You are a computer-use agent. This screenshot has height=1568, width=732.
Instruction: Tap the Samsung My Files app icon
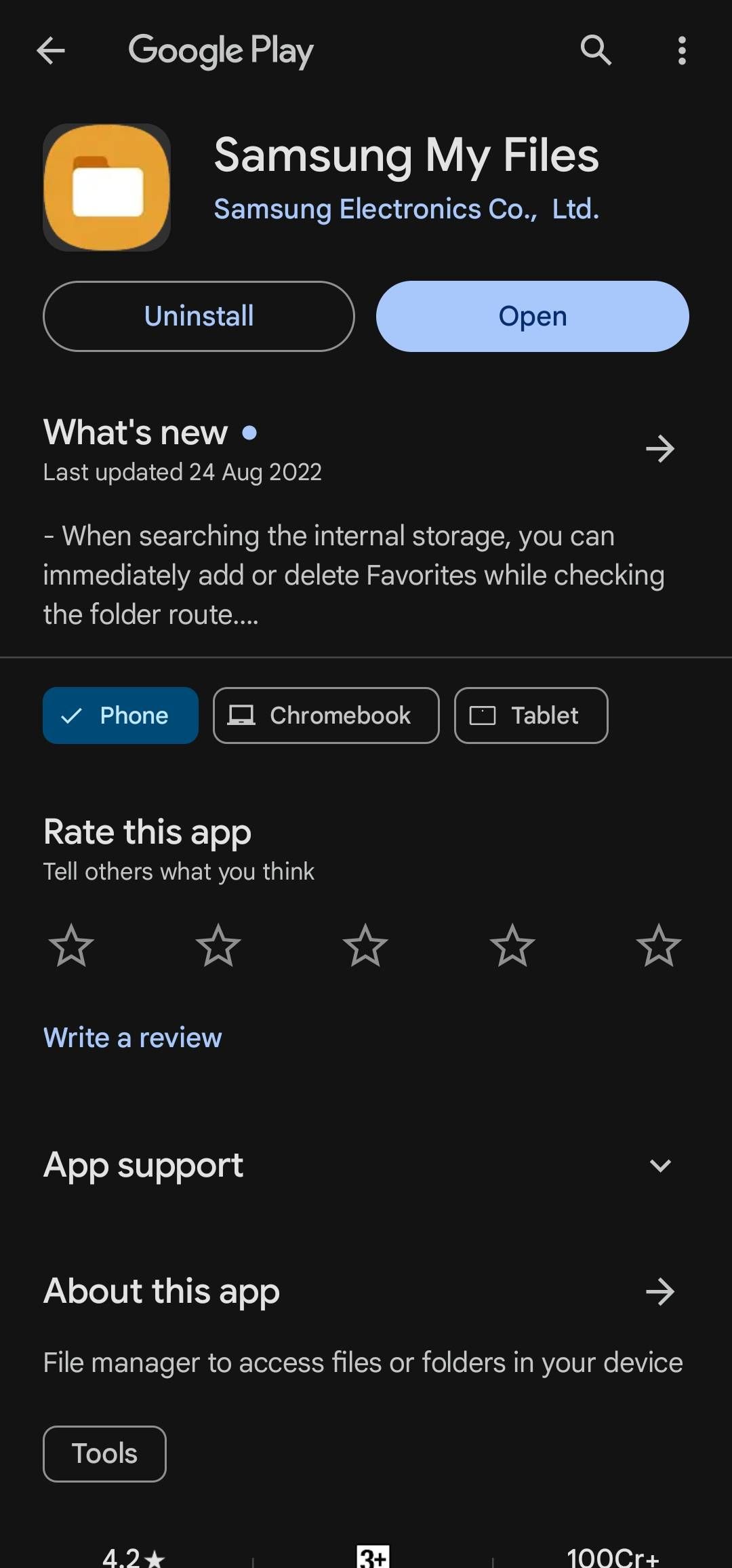tap(106, 185)
